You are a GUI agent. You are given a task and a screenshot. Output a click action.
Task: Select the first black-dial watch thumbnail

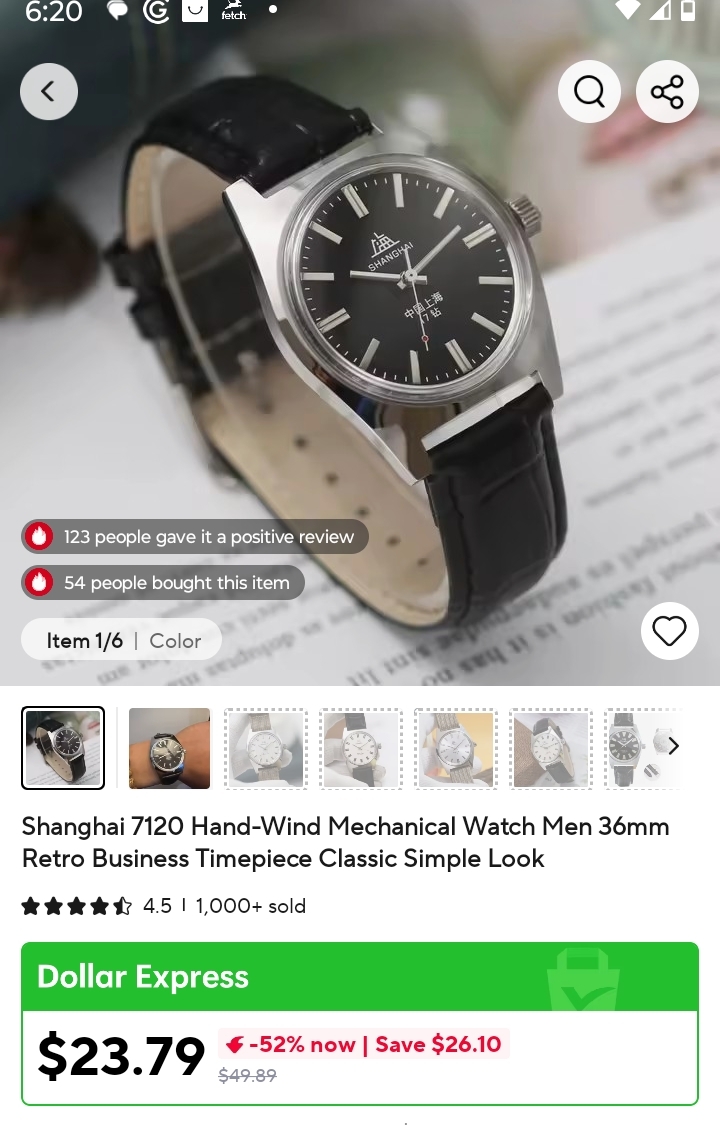[63, 748]
